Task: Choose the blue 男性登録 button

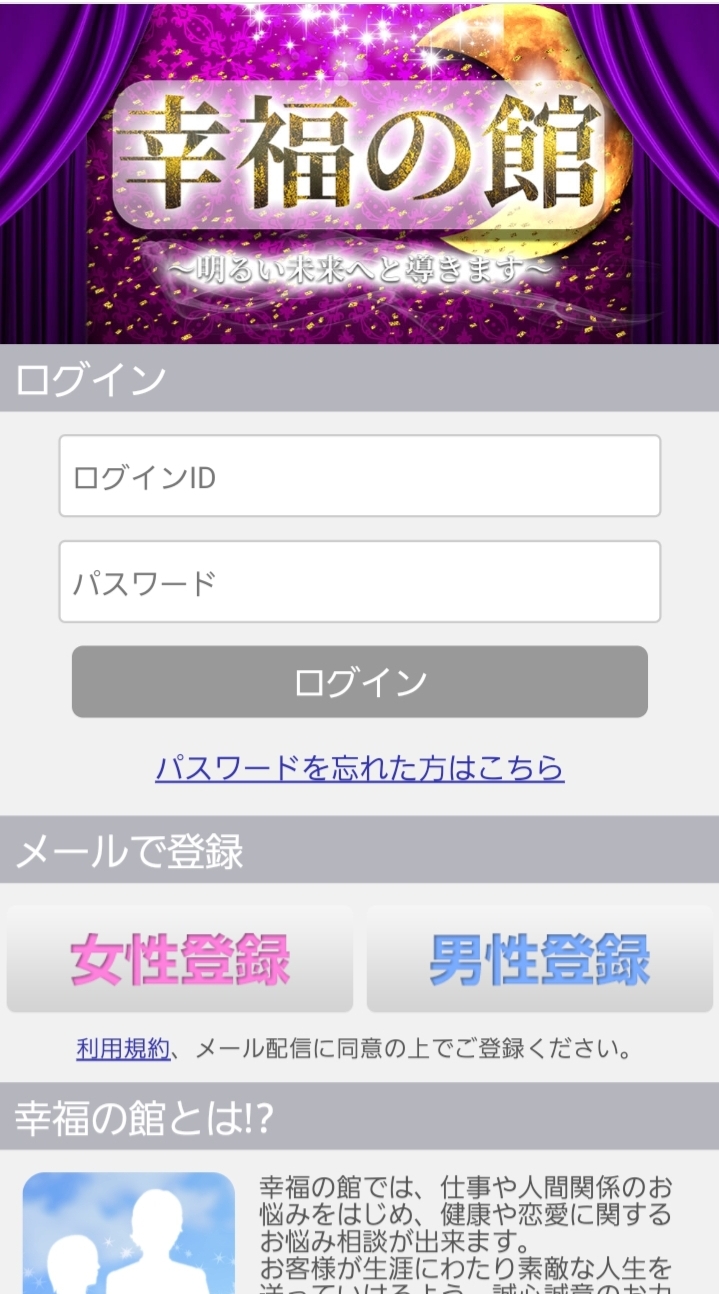Action: [540, 960]
